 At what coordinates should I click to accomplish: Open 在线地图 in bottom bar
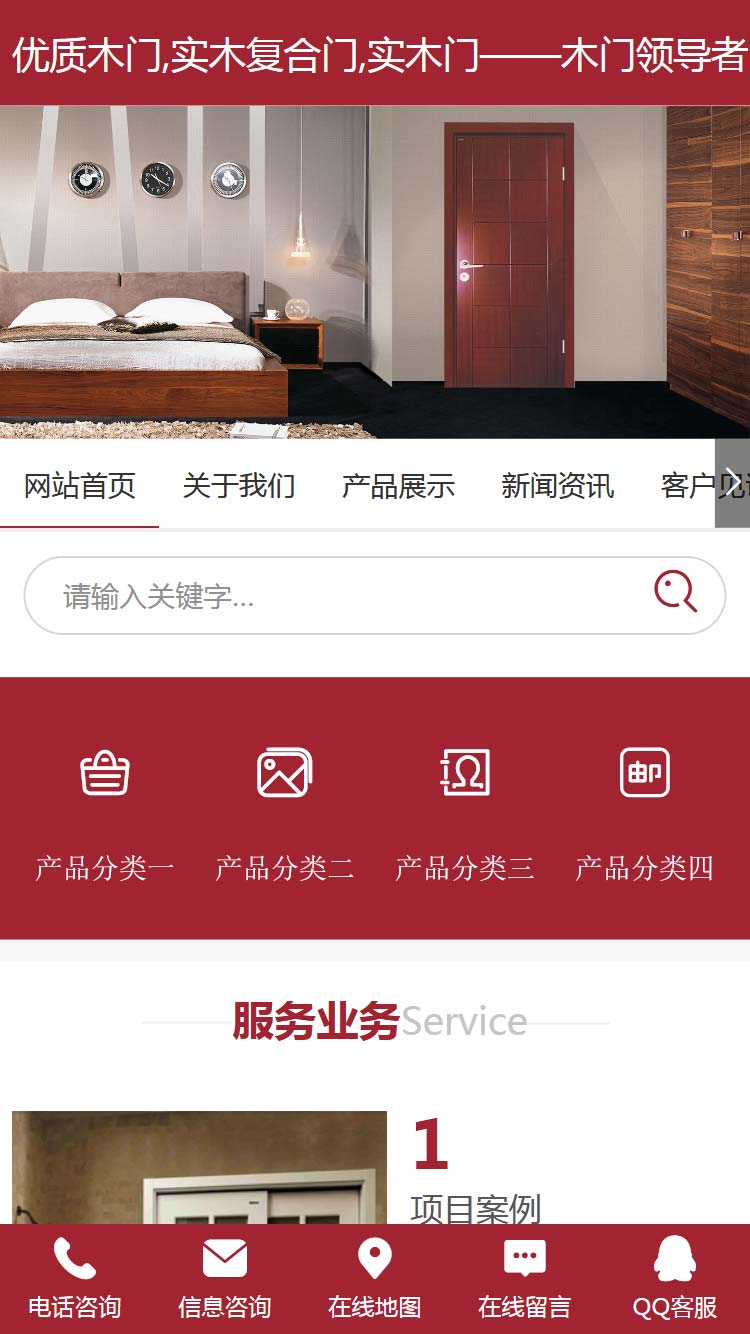click(x=375, y=1279)
